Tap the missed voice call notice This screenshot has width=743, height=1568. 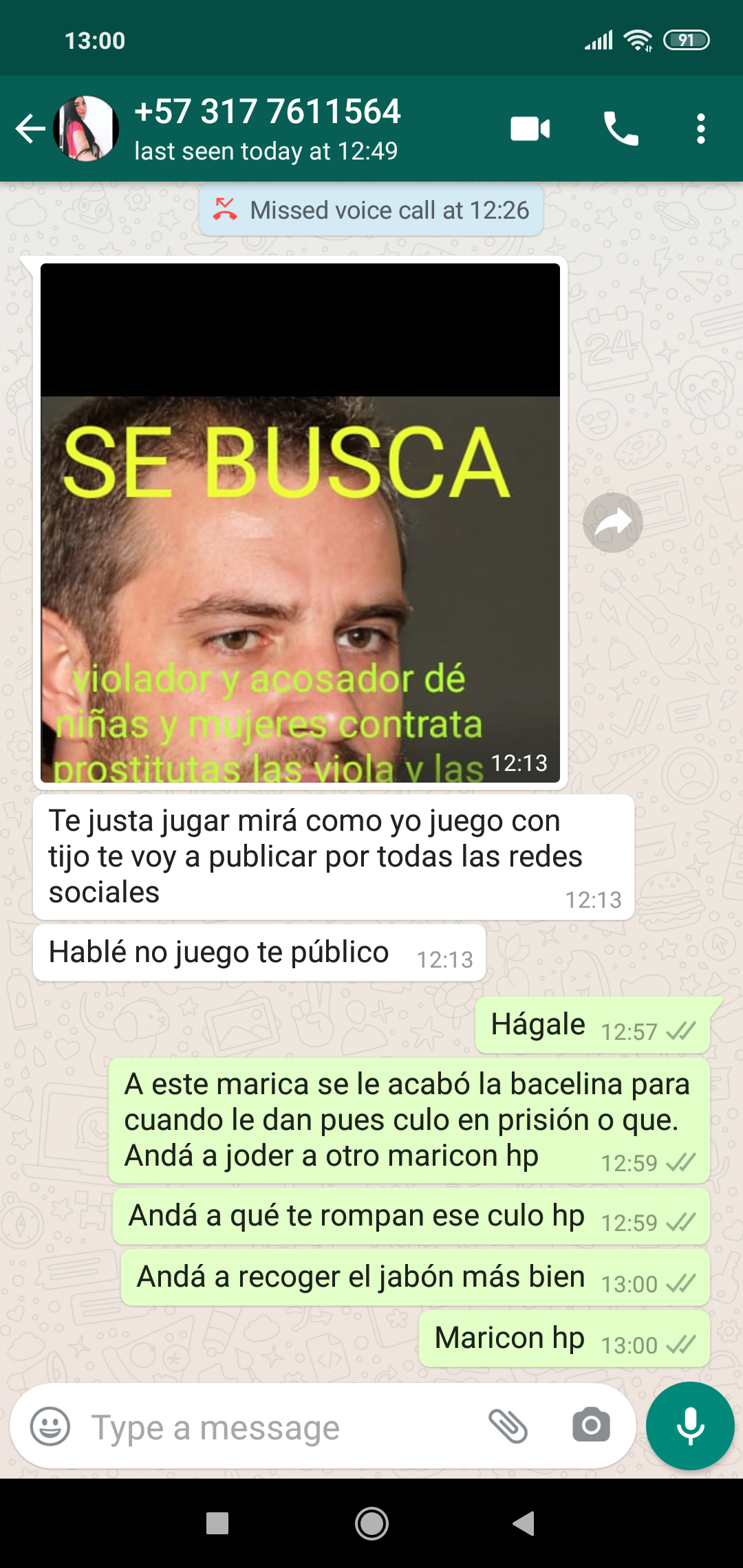371,210
